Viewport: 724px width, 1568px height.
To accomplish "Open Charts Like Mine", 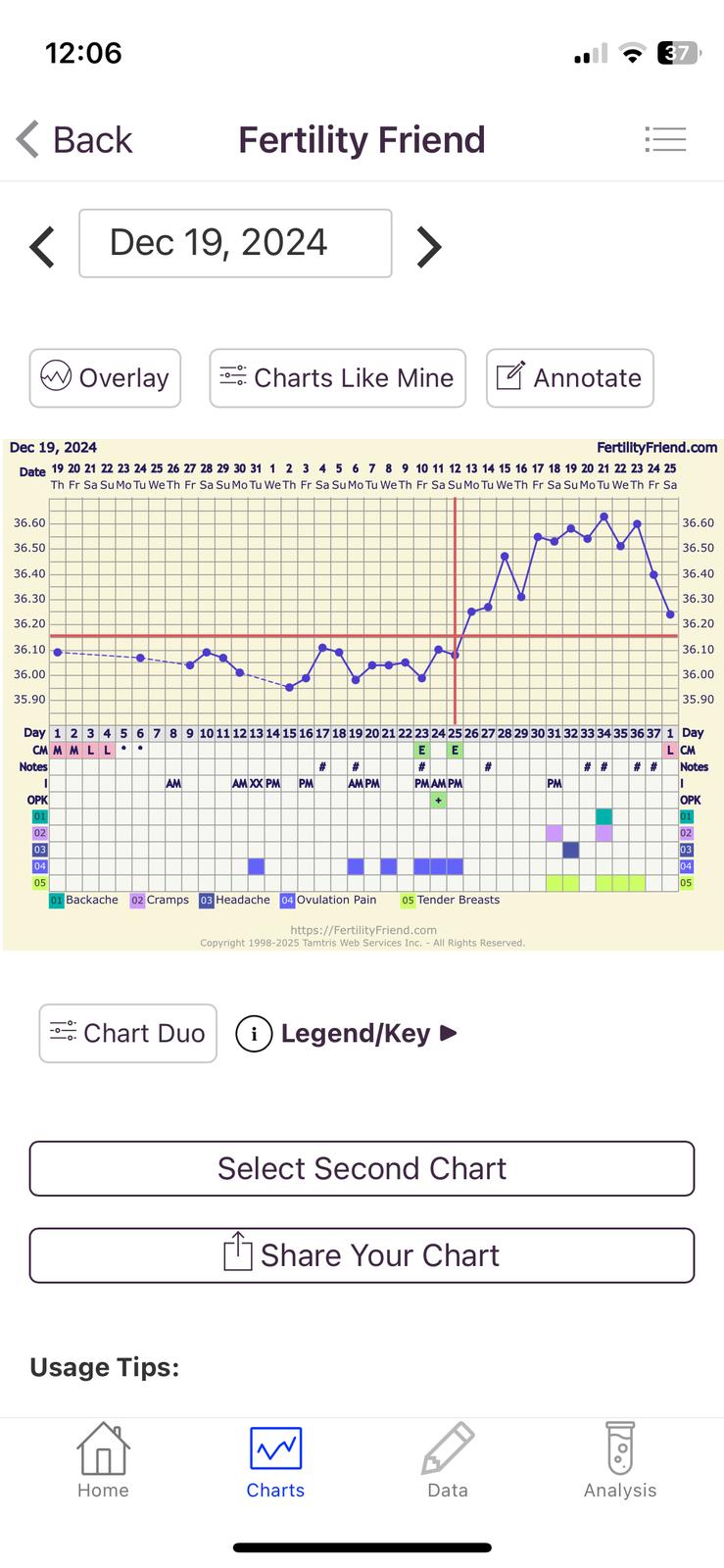I will (338, 378).
